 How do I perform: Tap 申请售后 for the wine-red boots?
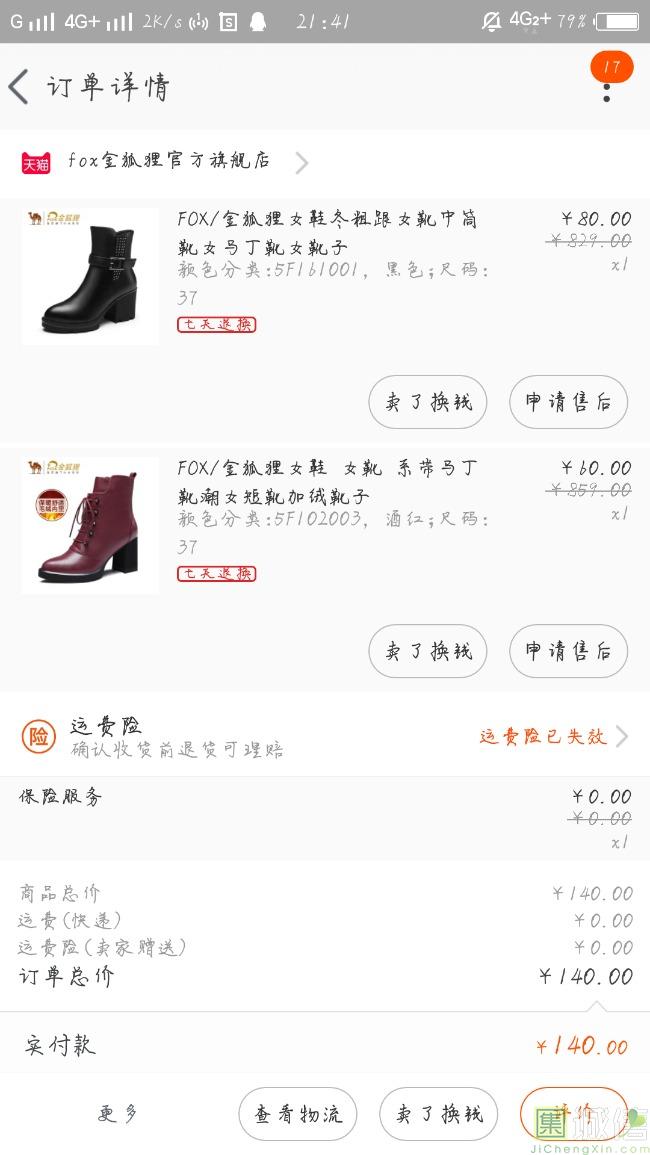tap(568, 651)
